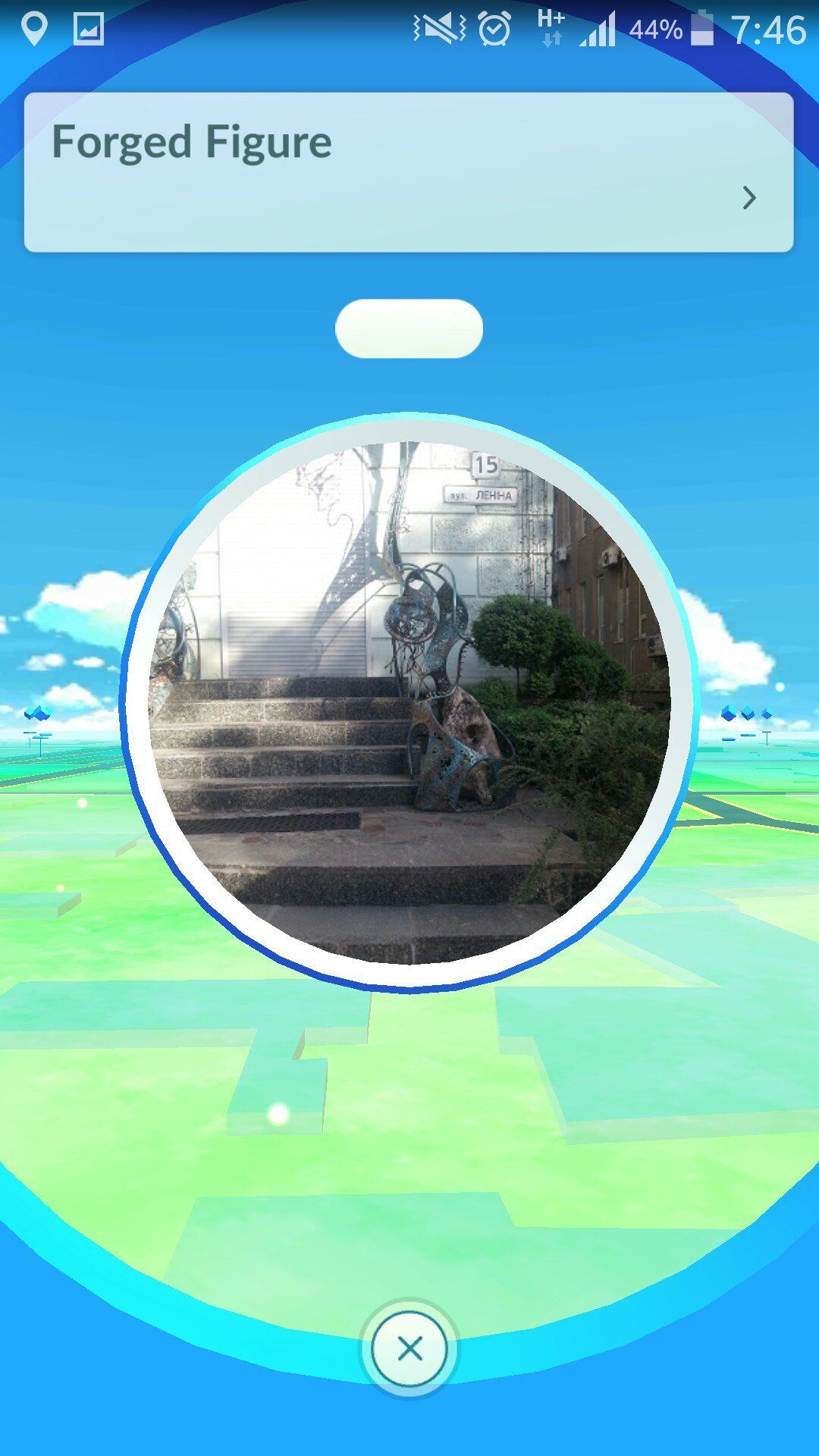Screen dimensions: 819x1456
Task: Tap the PokéStop photo disc
Action: click(x=409, y=702)
